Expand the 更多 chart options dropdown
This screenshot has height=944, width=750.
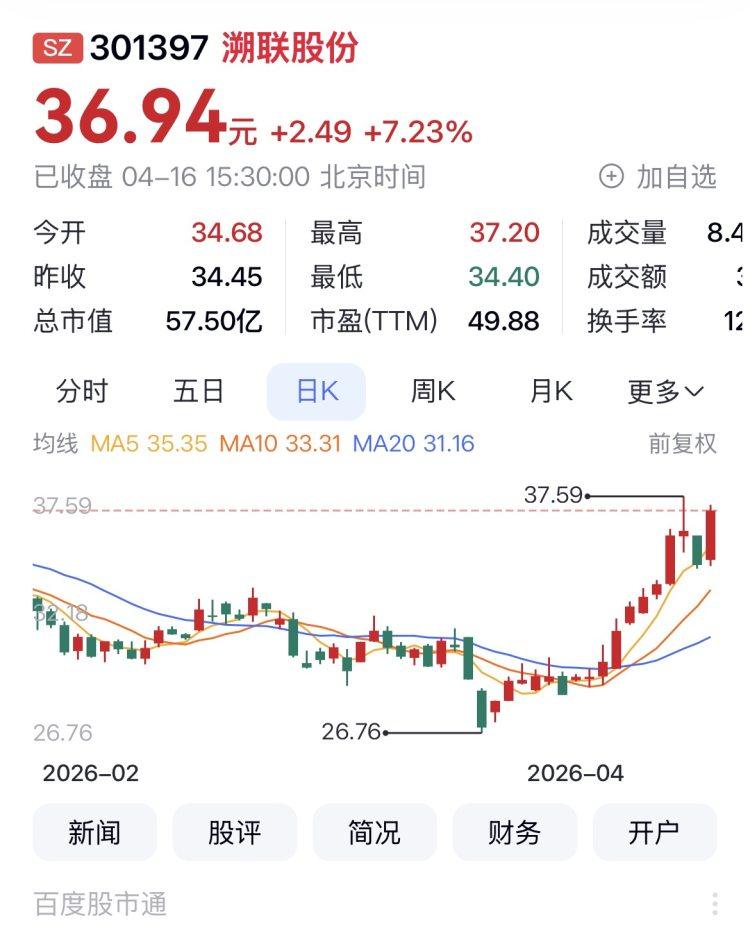[665, 391]
